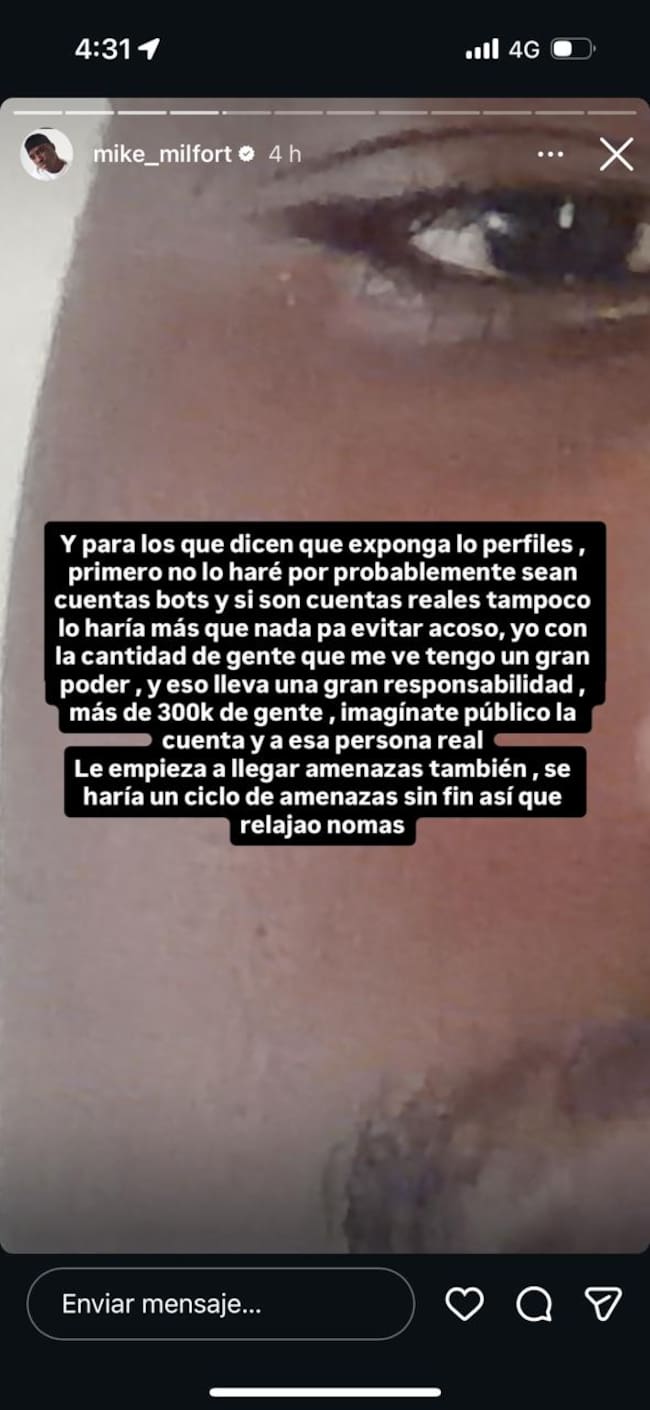This screenshot has width=650, height=1410.
Task: Open mike_milfort's profile picture
Action: tap(46, 154)
